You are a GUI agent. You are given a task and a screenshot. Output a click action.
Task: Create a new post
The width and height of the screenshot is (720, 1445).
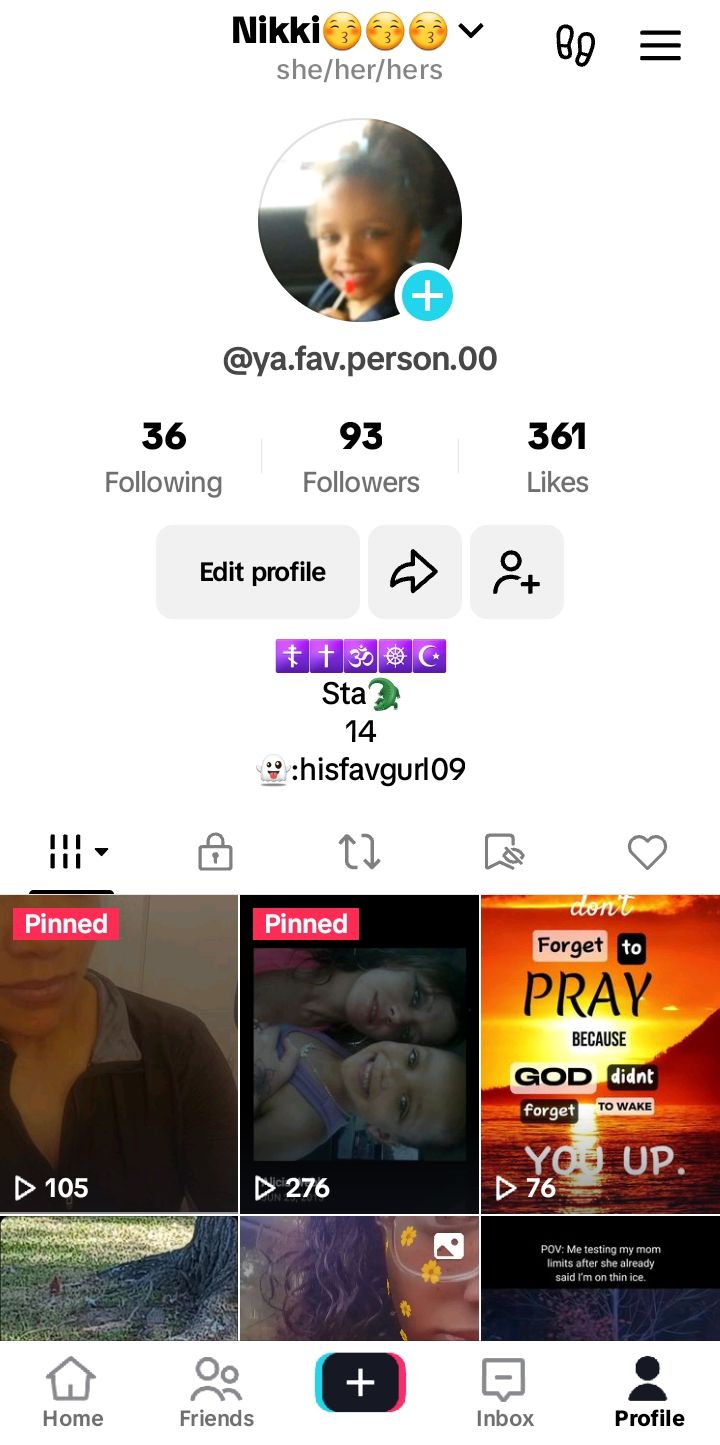pos(360,1383)
